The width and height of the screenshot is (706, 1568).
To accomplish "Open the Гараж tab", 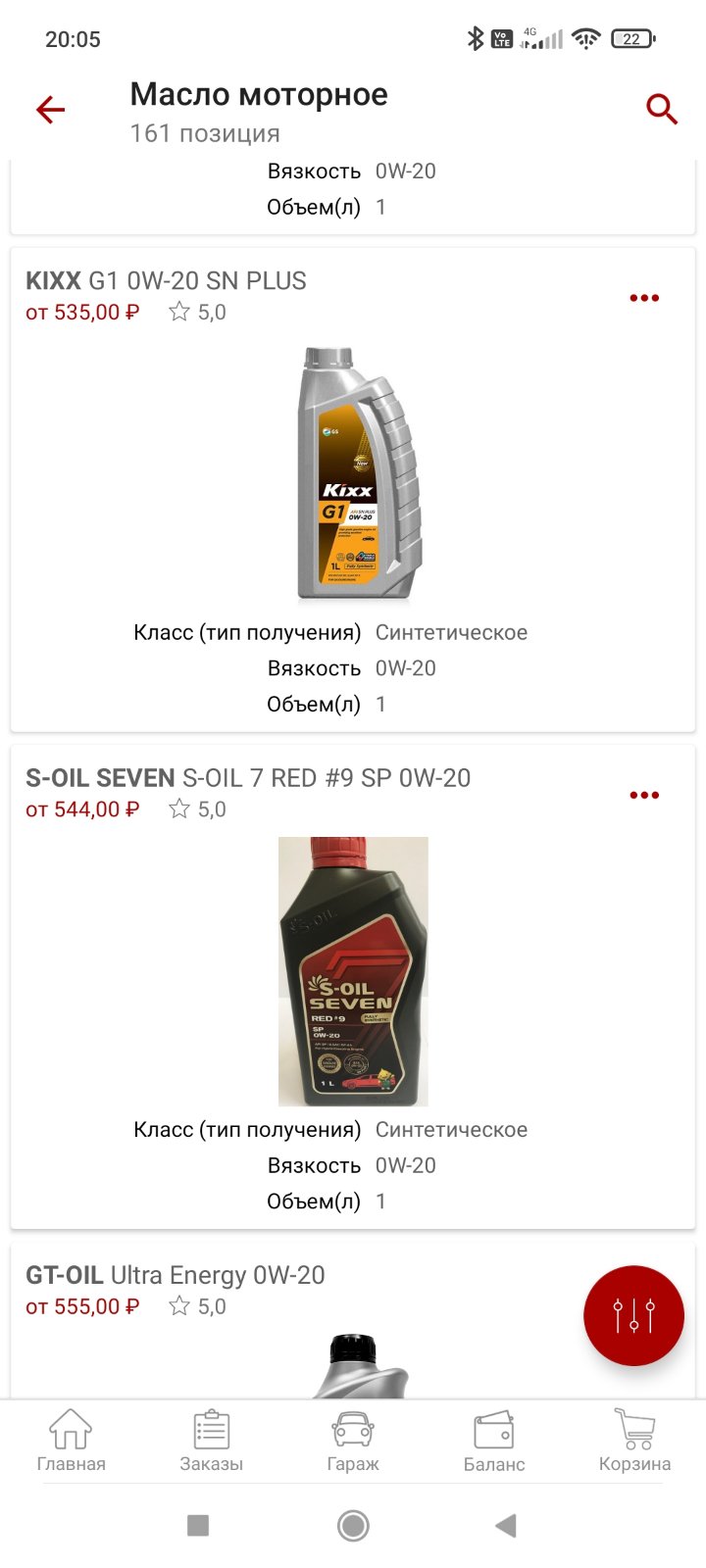I will pos(353,1441).
